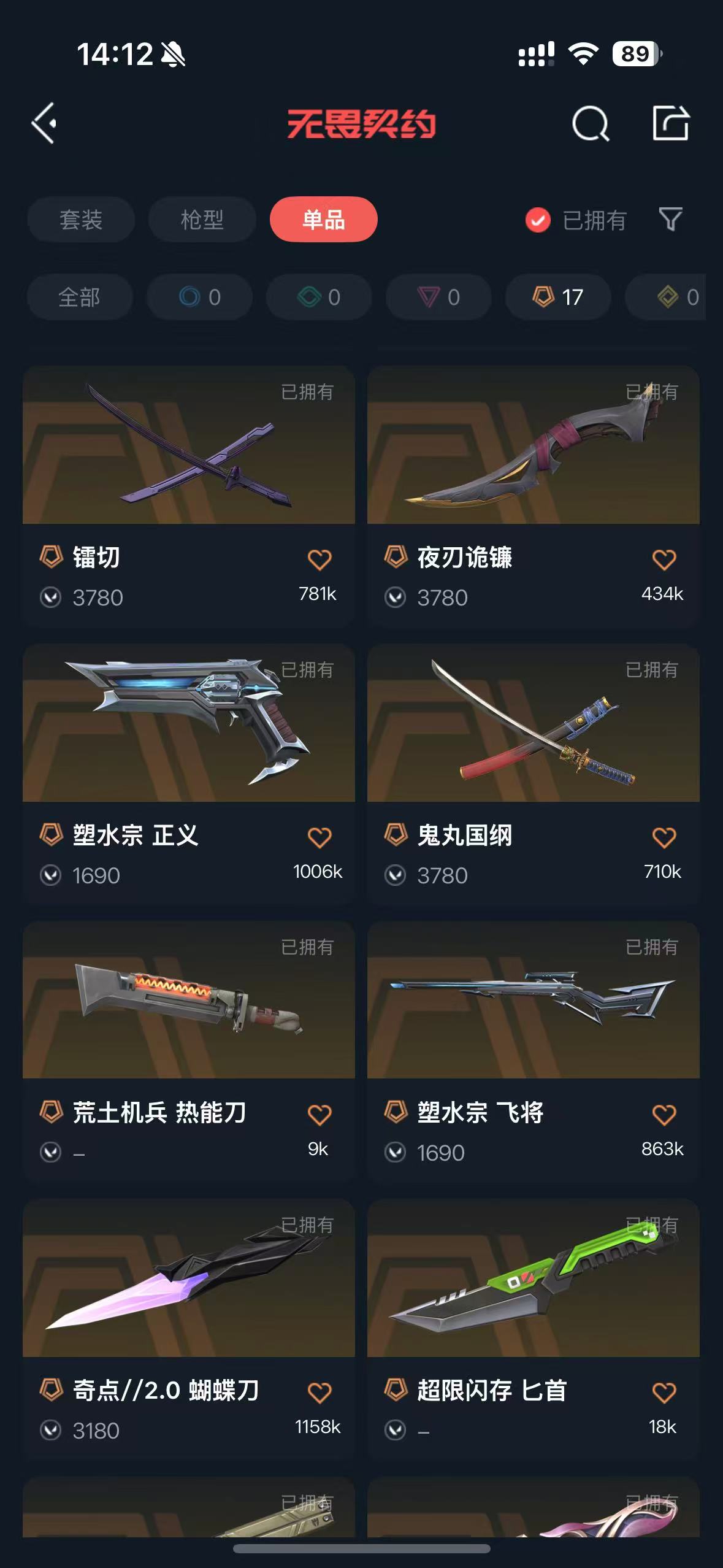Select the 全部 rarity chip
This screenshot has width=723, height=1568.
79,298
